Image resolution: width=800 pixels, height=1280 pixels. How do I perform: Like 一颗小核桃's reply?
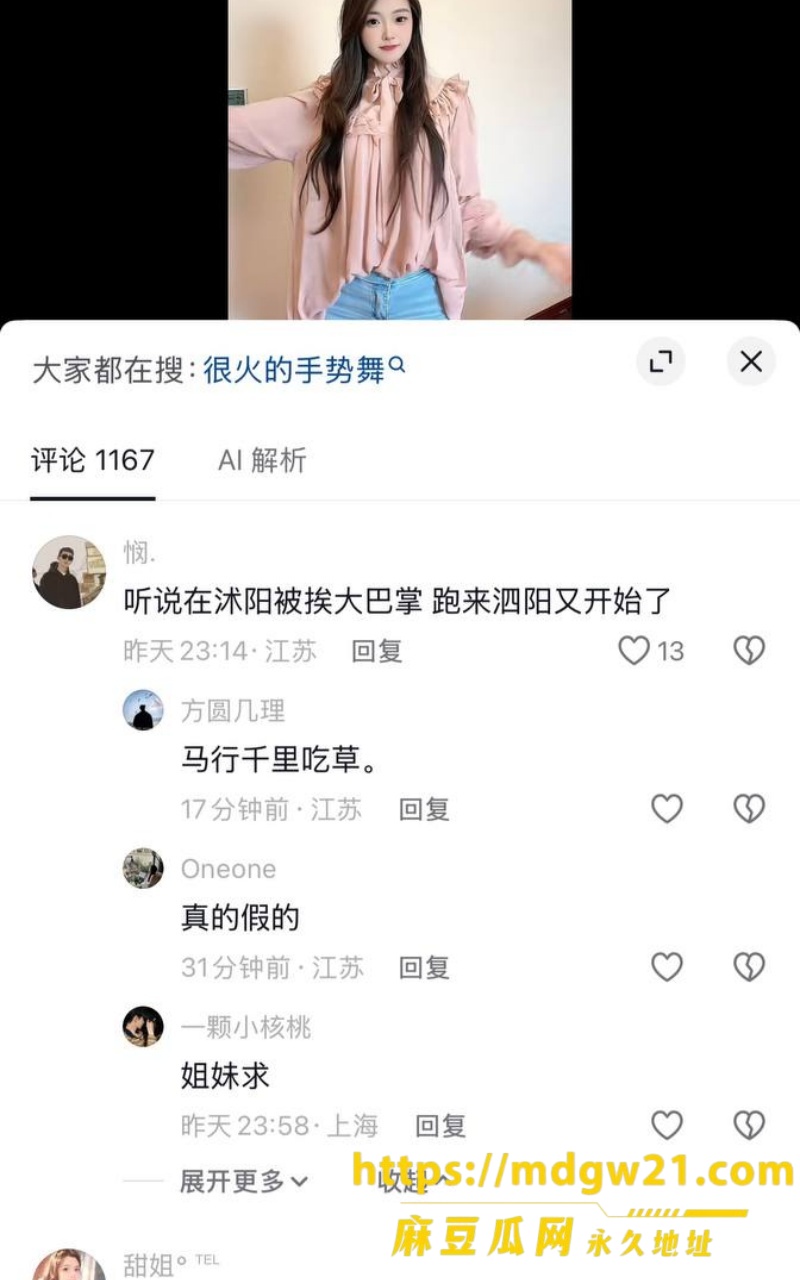click(x=667, y=1125)
